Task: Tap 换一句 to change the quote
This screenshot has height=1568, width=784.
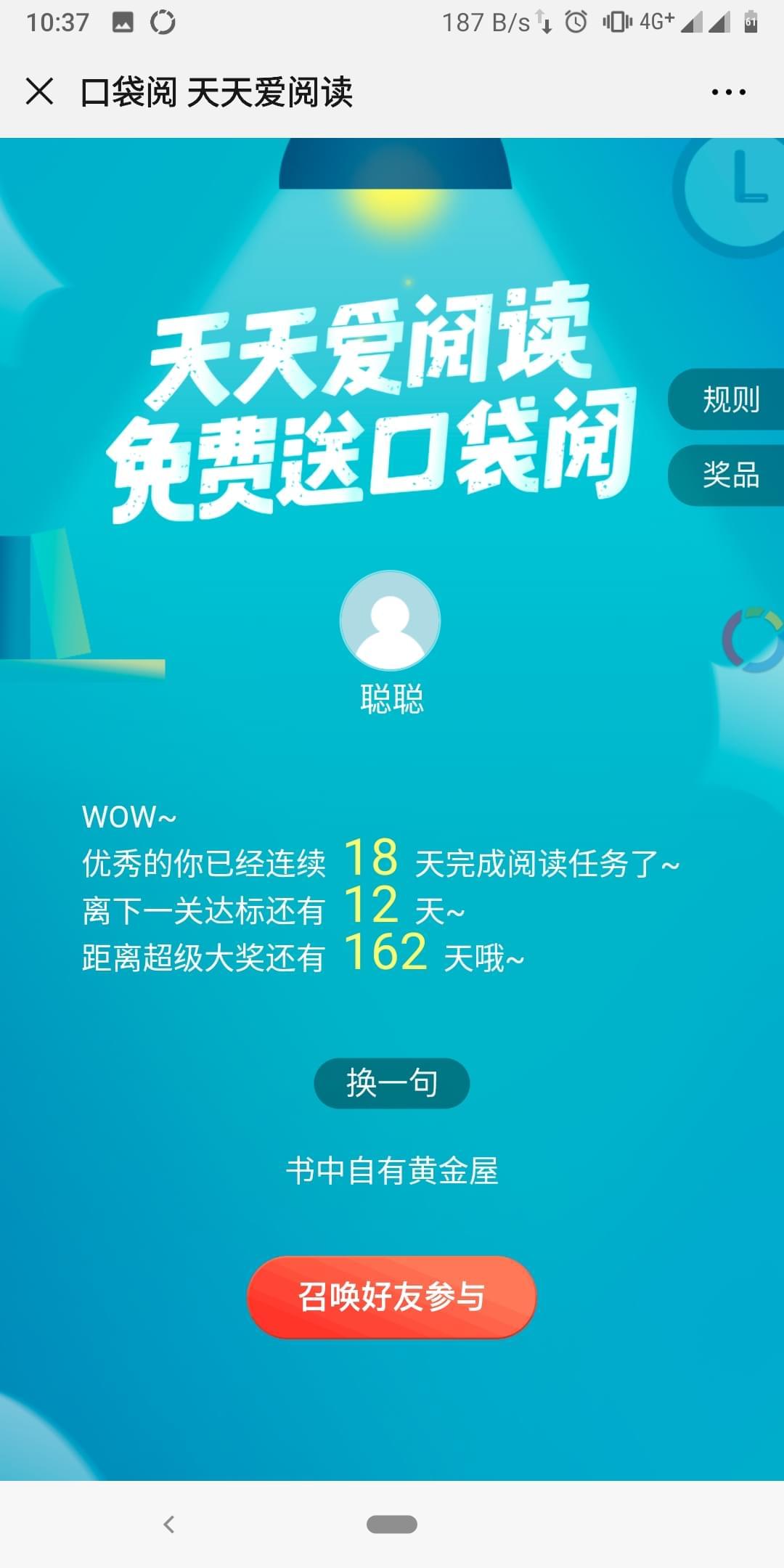Action: point(391,1083)
